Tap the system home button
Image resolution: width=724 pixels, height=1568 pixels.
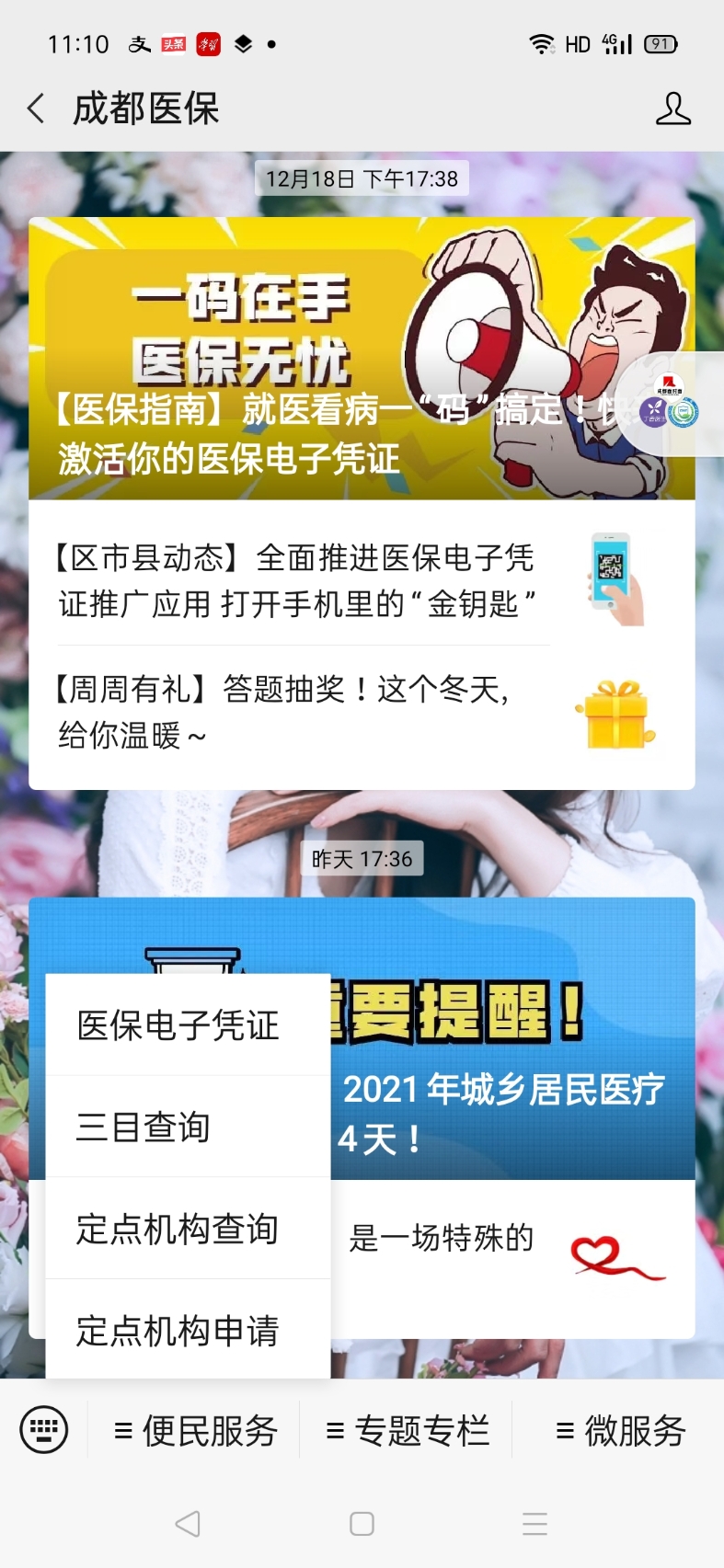coord(362,1524)
